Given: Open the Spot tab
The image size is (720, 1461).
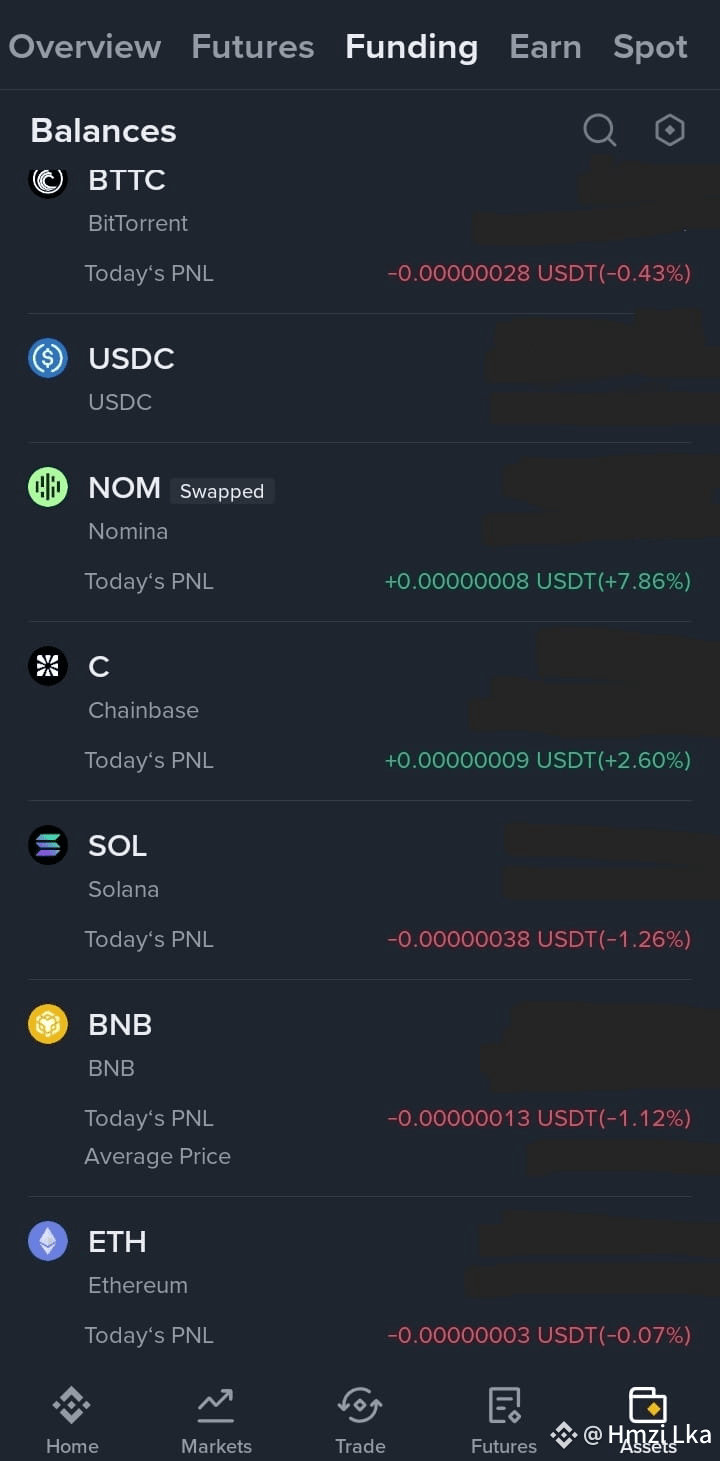Looking at the screenshot, I should pyautogui.click(x=650, y=46).
